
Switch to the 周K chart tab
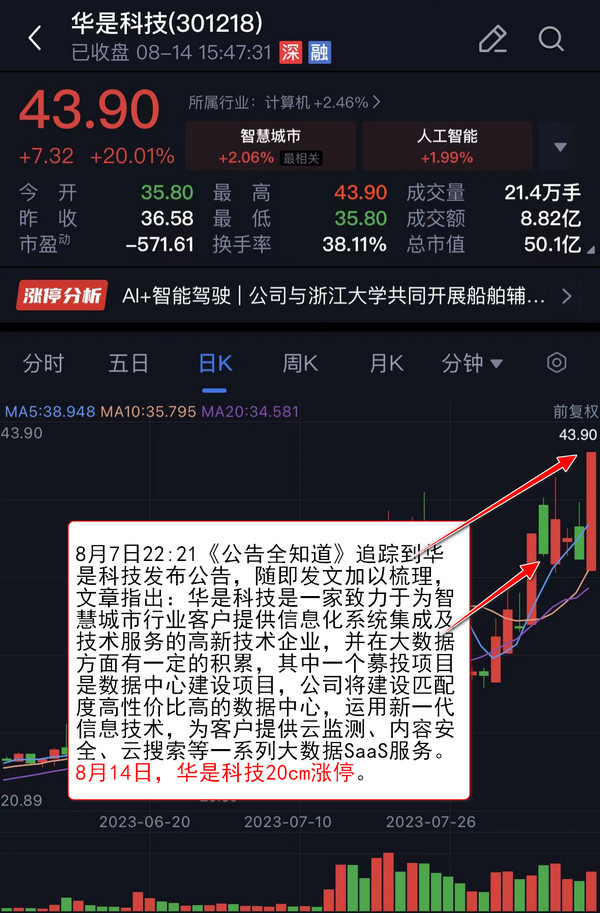pyautogui.click(x=300, y=363)
